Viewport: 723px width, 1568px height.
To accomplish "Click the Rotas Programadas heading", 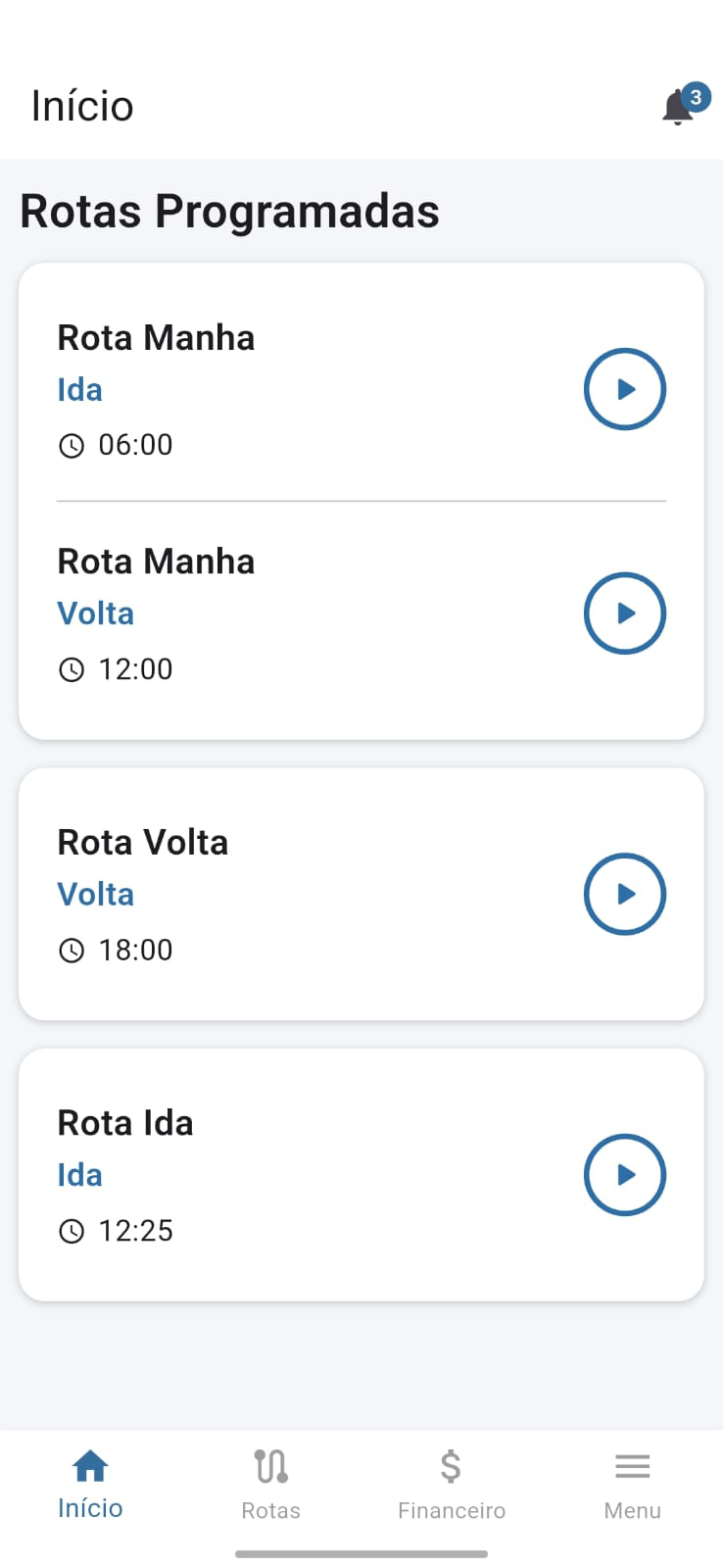I will point(229,210).
